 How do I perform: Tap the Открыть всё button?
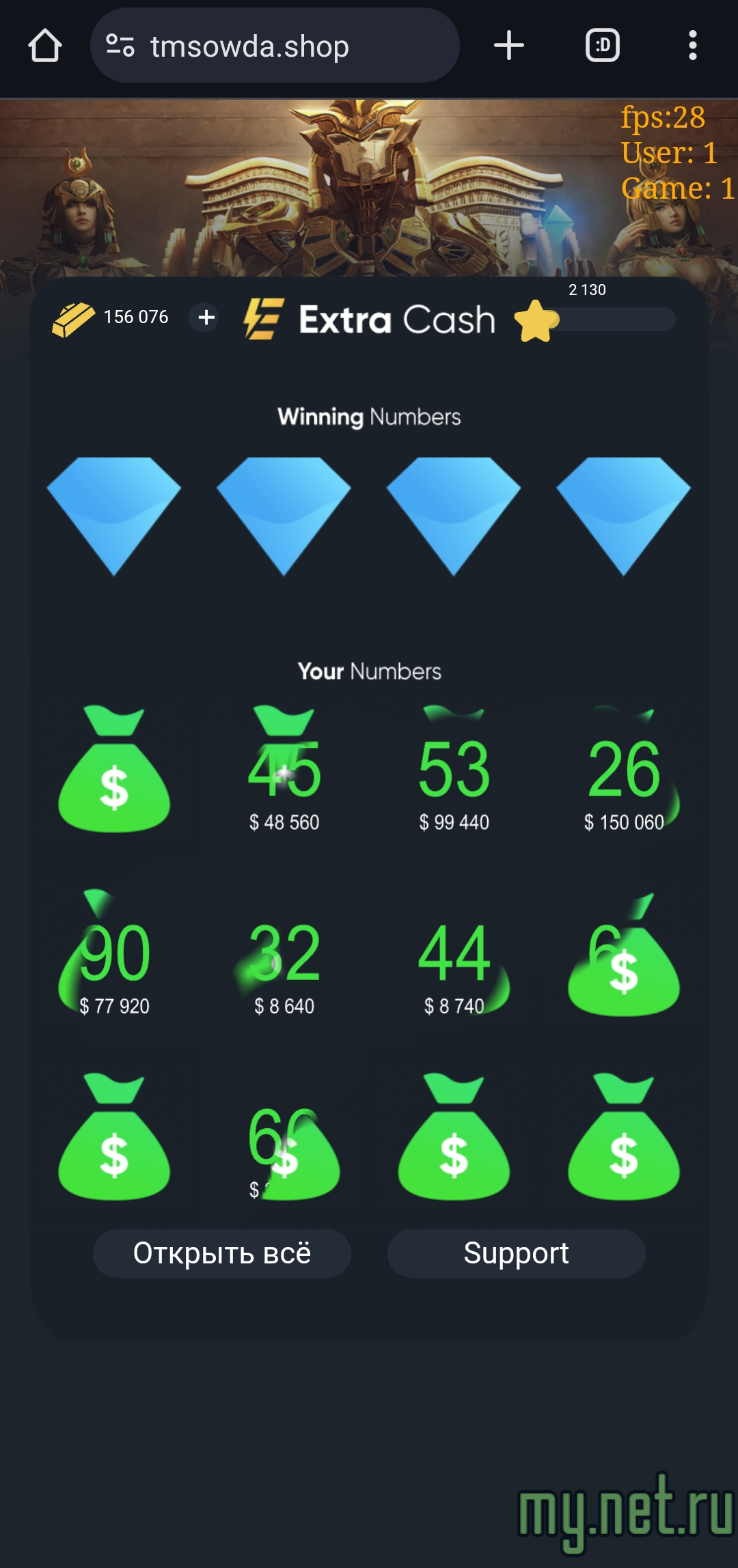coord(222,1253)
